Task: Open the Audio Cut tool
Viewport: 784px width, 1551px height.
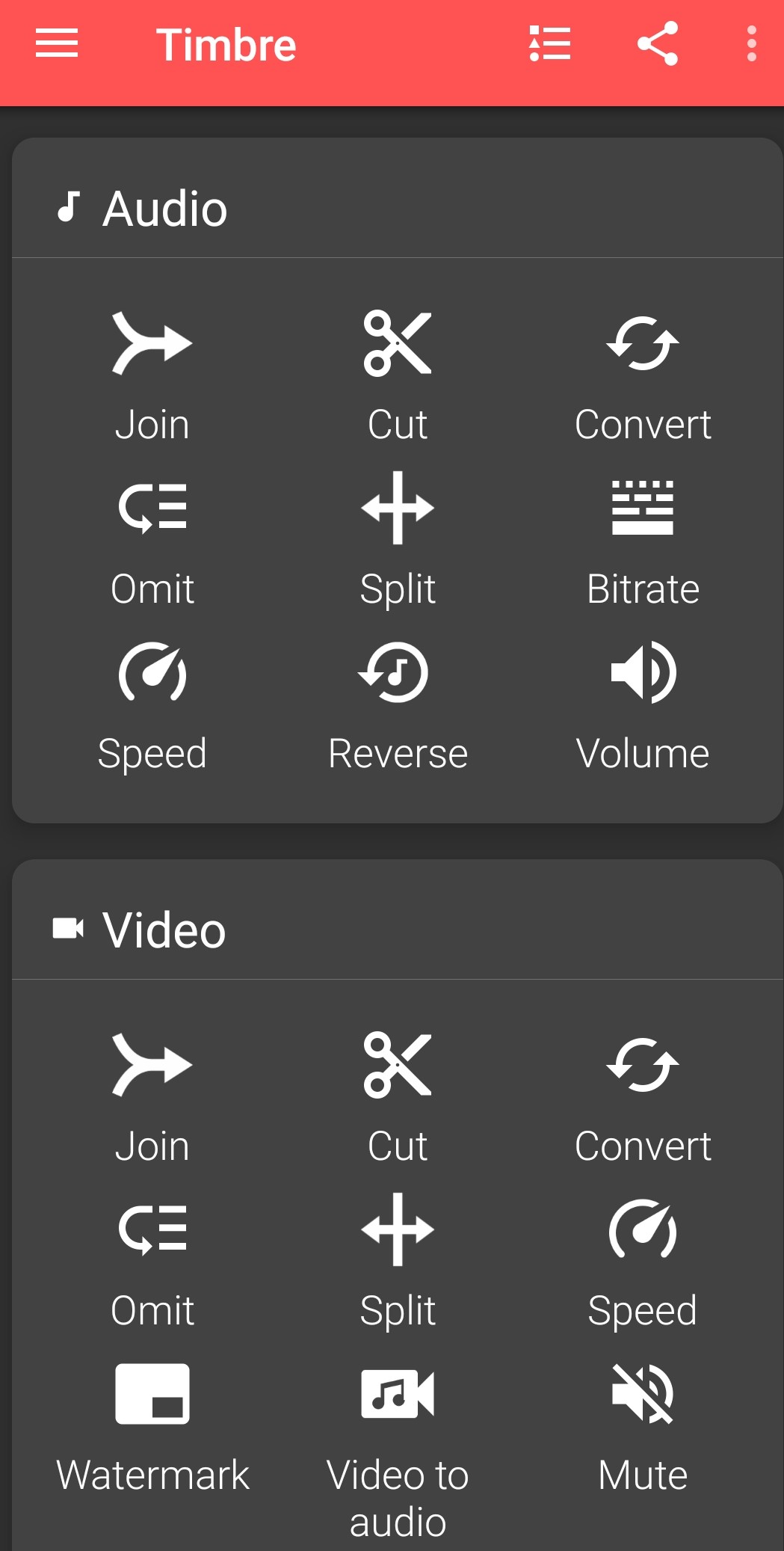Action: pos(398,374)
